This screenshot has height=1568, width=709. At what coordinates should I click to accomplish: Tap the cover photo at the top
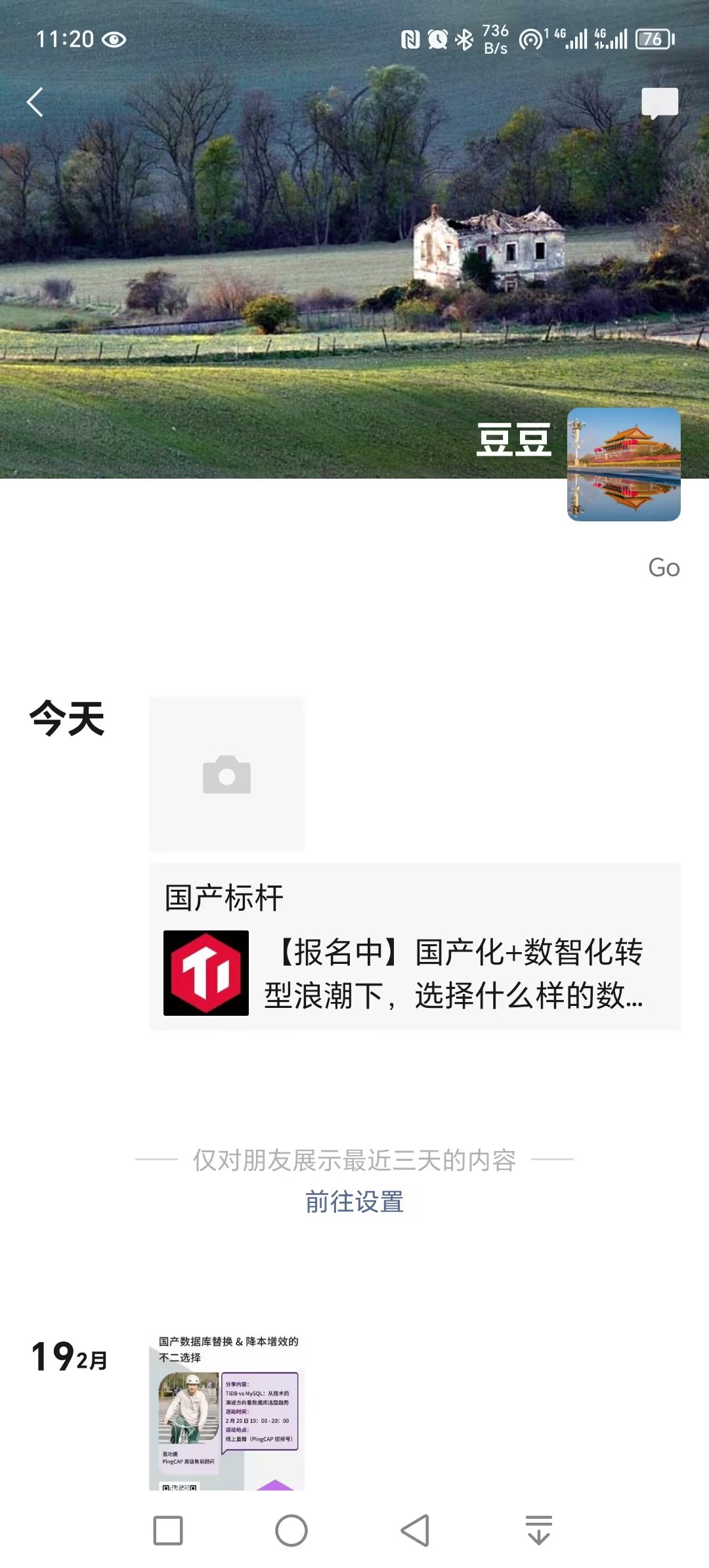click(x=354, y=263)
